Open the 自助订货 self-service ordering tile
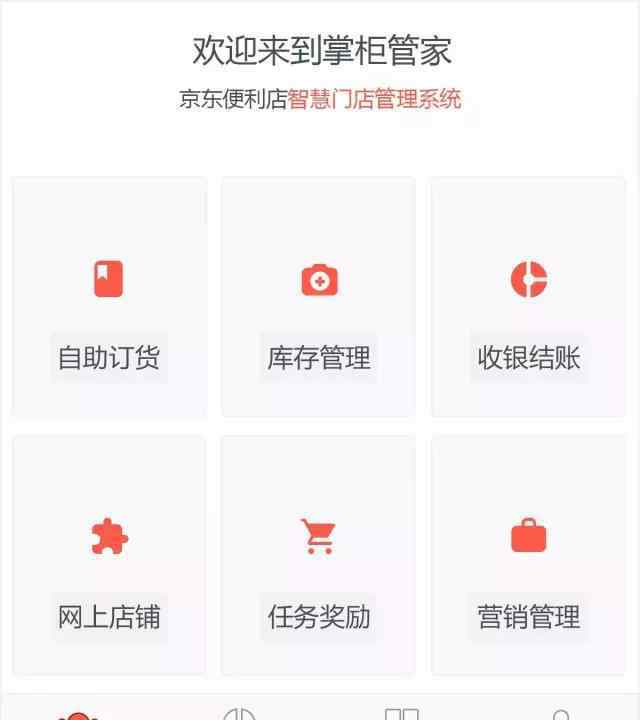Viewport: 640px width, 720px height. 109,298
